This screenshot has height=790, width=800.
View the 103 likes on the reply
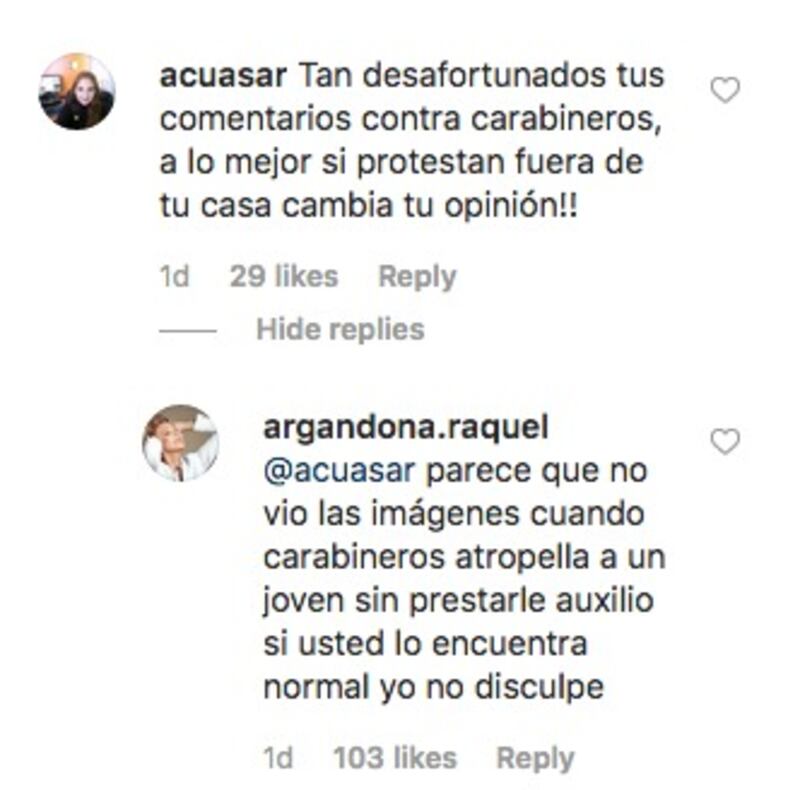394,758
